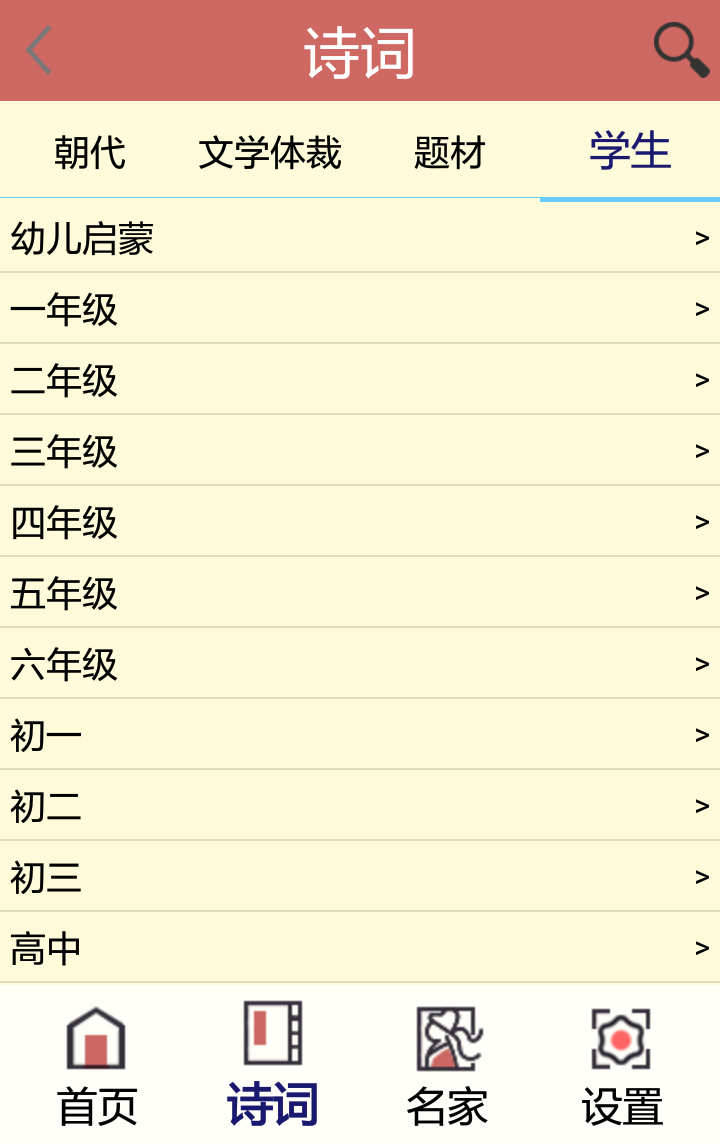
Task: View poems for 高中
Action: click(360, 948)
